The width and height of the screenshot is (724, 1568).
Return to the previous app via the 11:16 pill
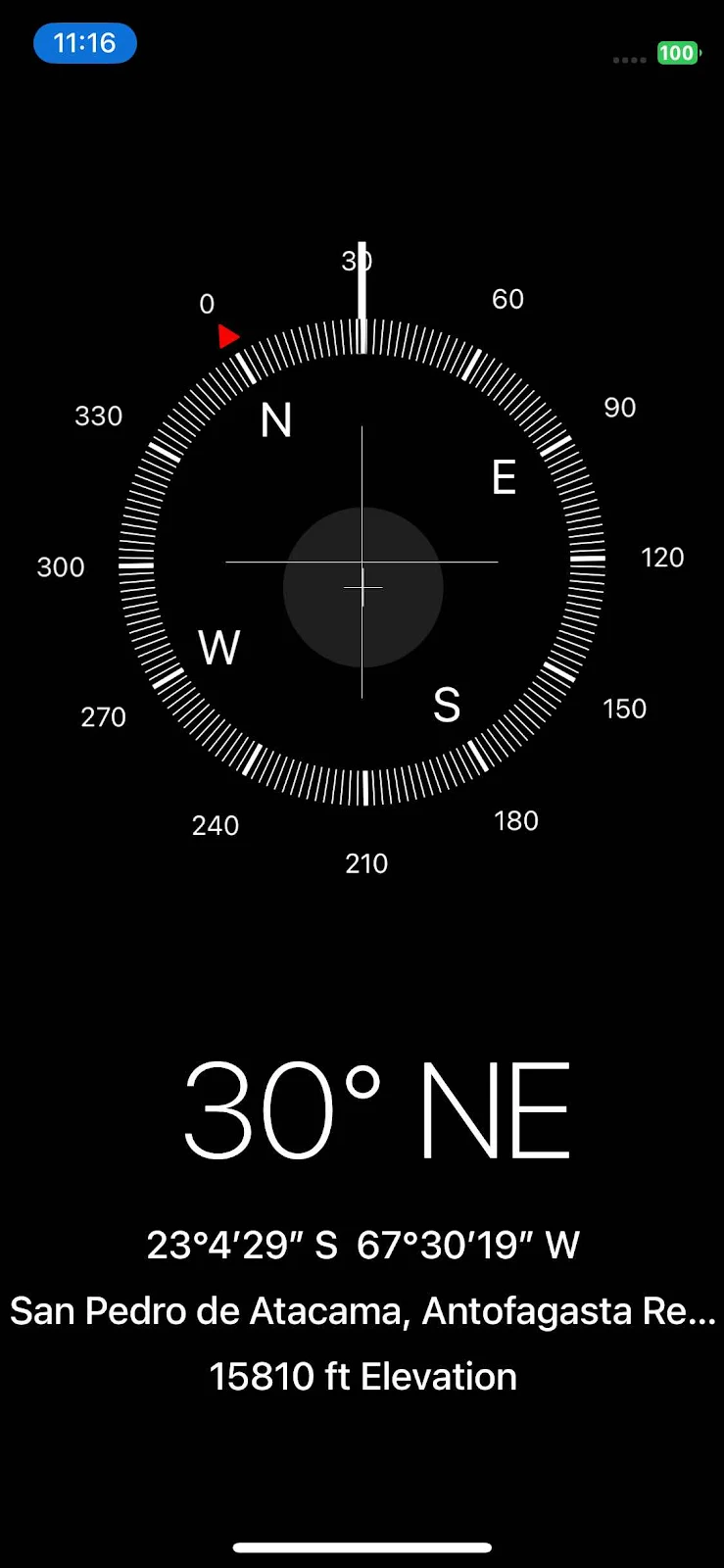[85, 43]
